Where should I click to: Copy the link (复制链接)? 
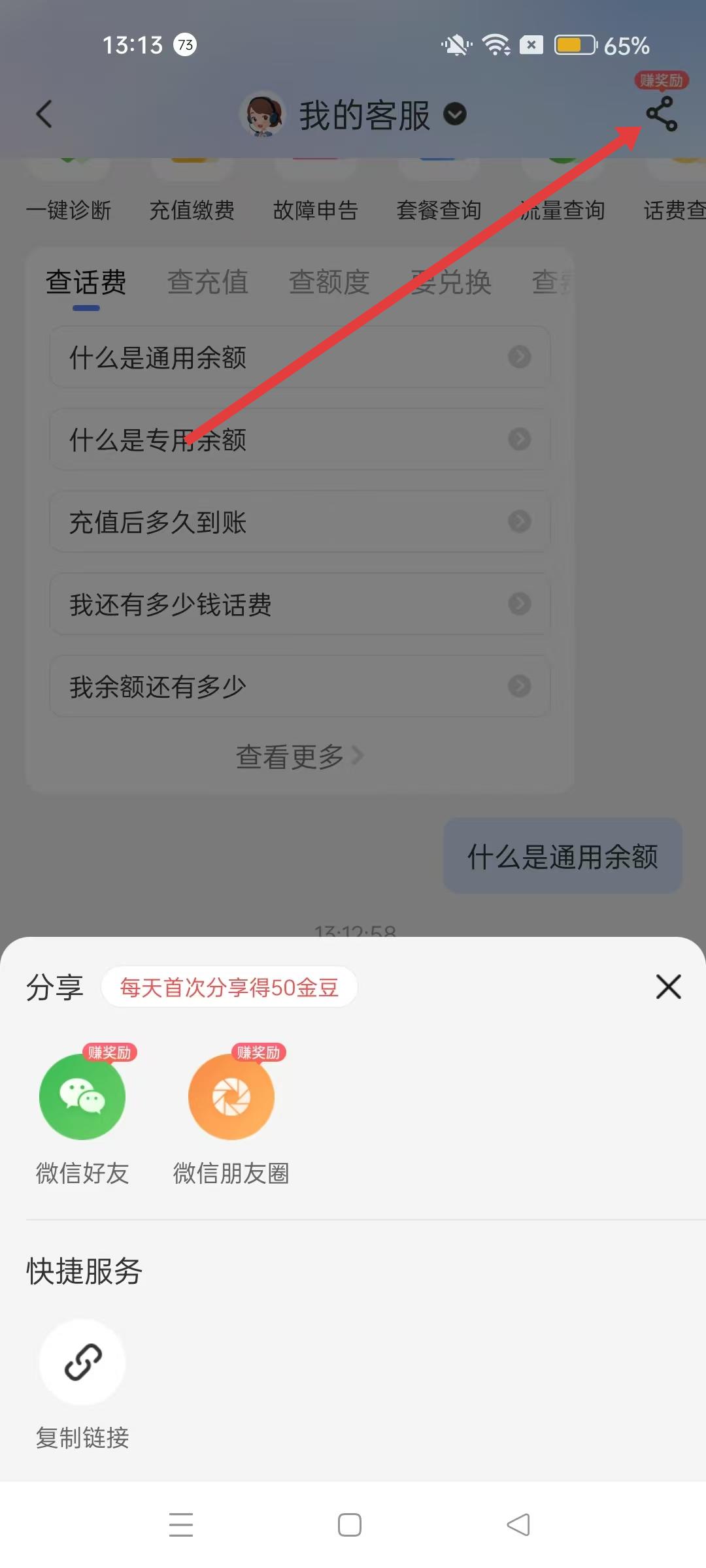click(82, 1362)
